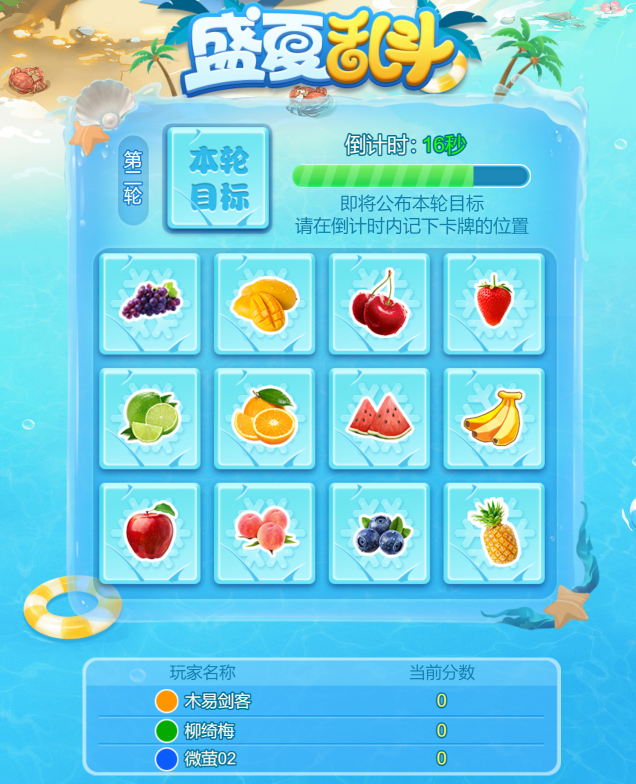The width and height of the screenshot is (636, 784).
Task: Tap the peaches card
Action: point(265,533)
